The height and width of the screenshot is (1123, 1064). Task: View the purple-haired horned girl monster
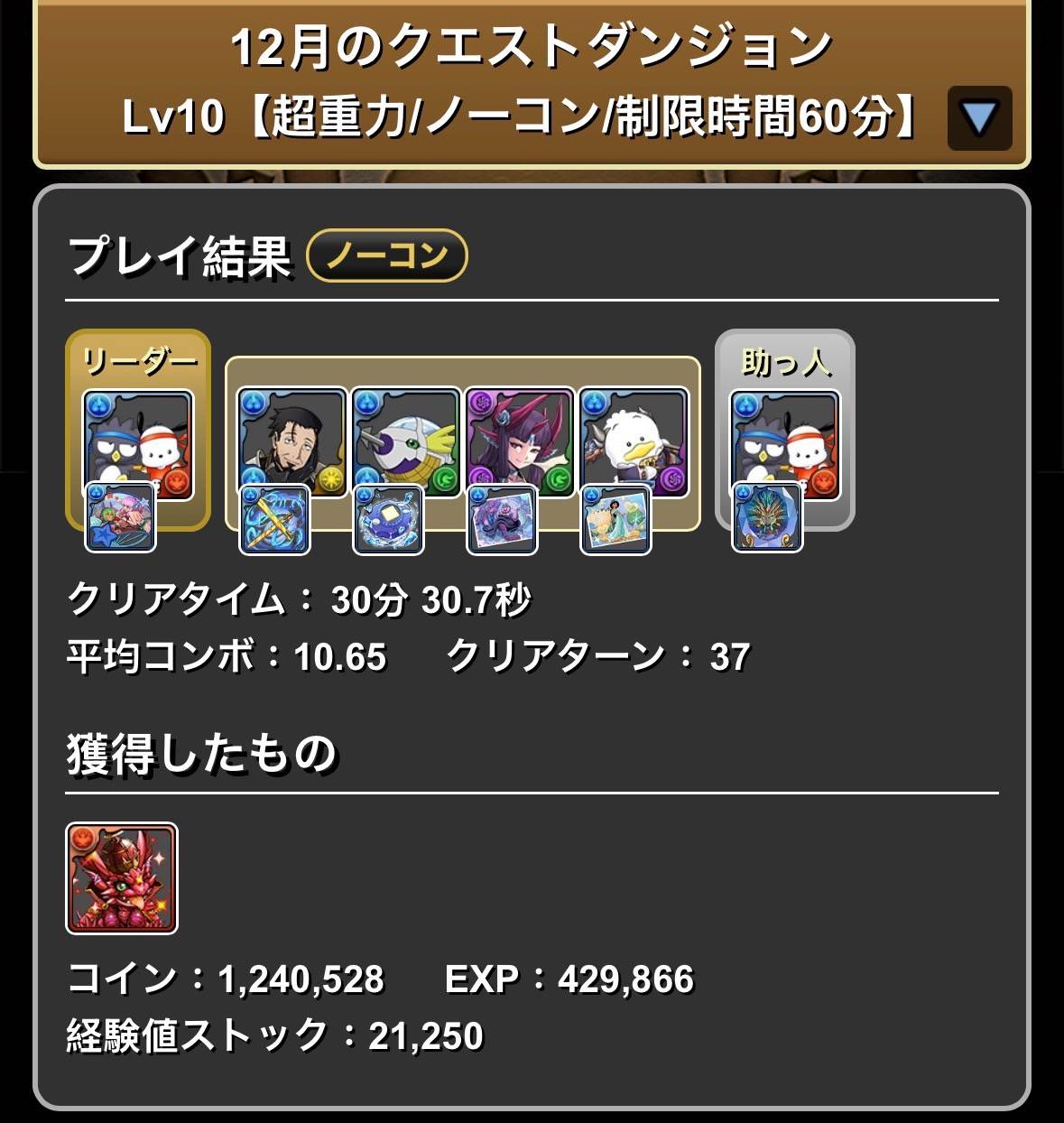coord(520,441)
